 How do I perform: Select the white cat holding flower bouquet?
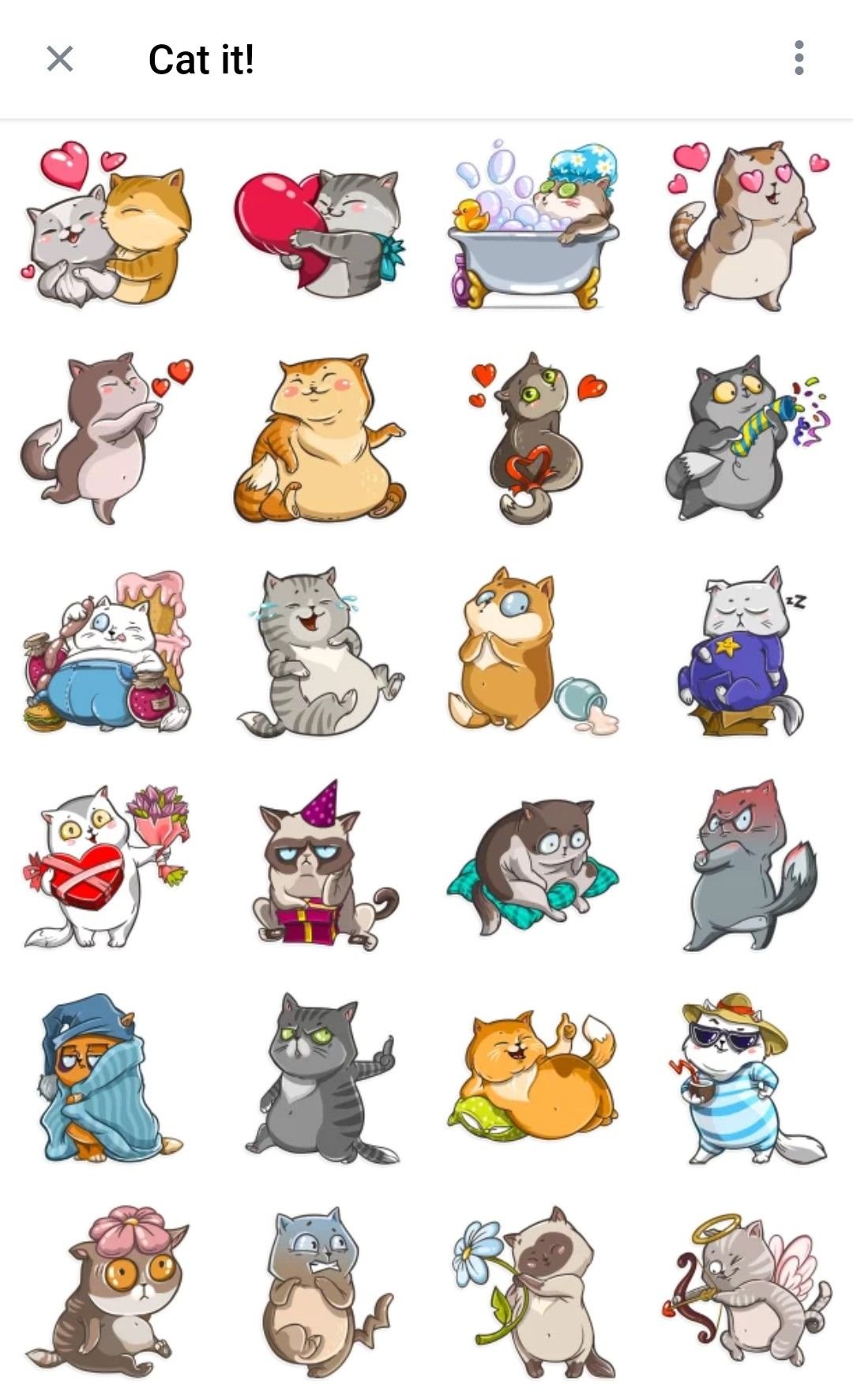coord(107,865)
